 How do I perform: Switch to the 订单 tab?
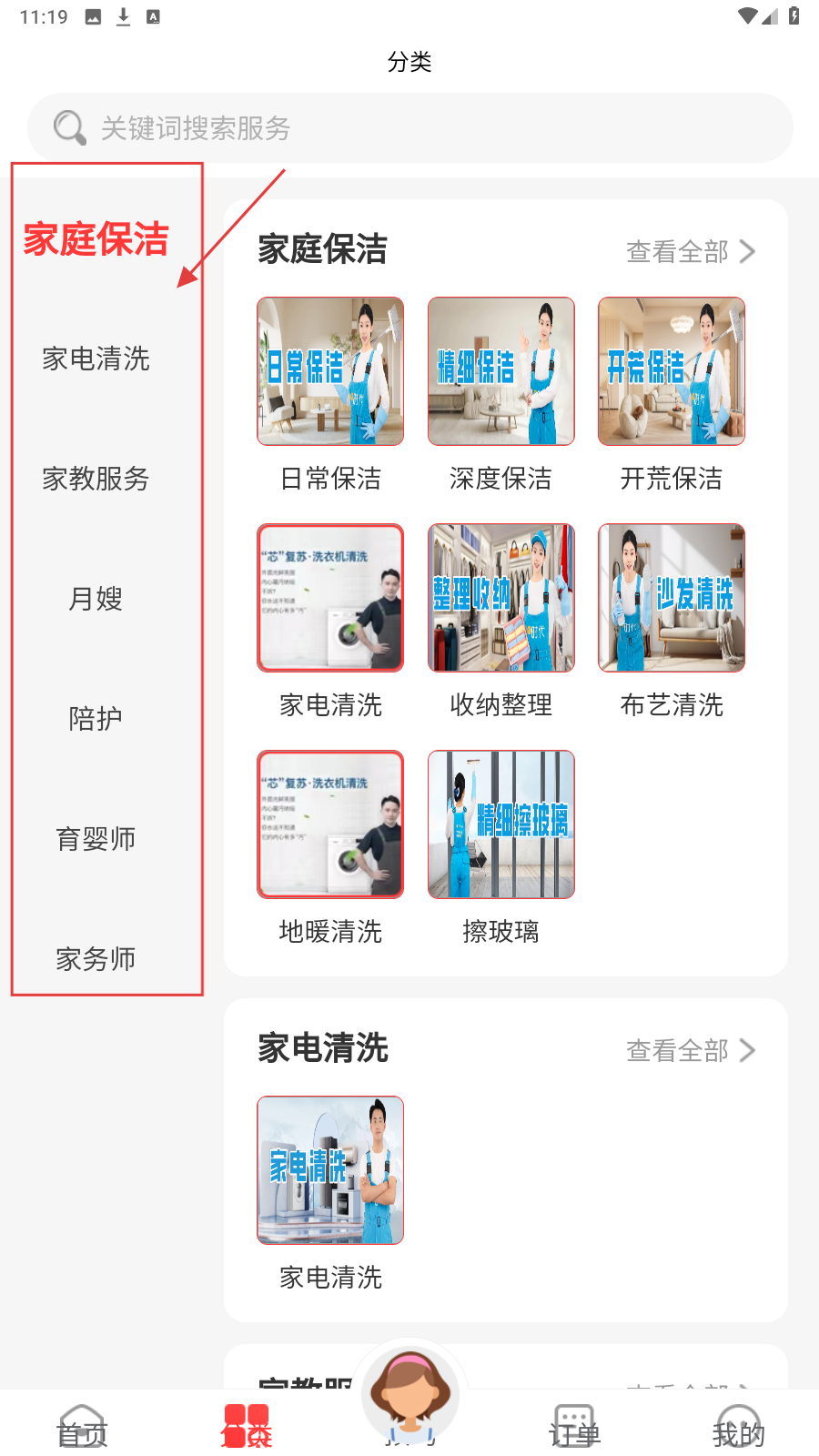pos(574,1427)
